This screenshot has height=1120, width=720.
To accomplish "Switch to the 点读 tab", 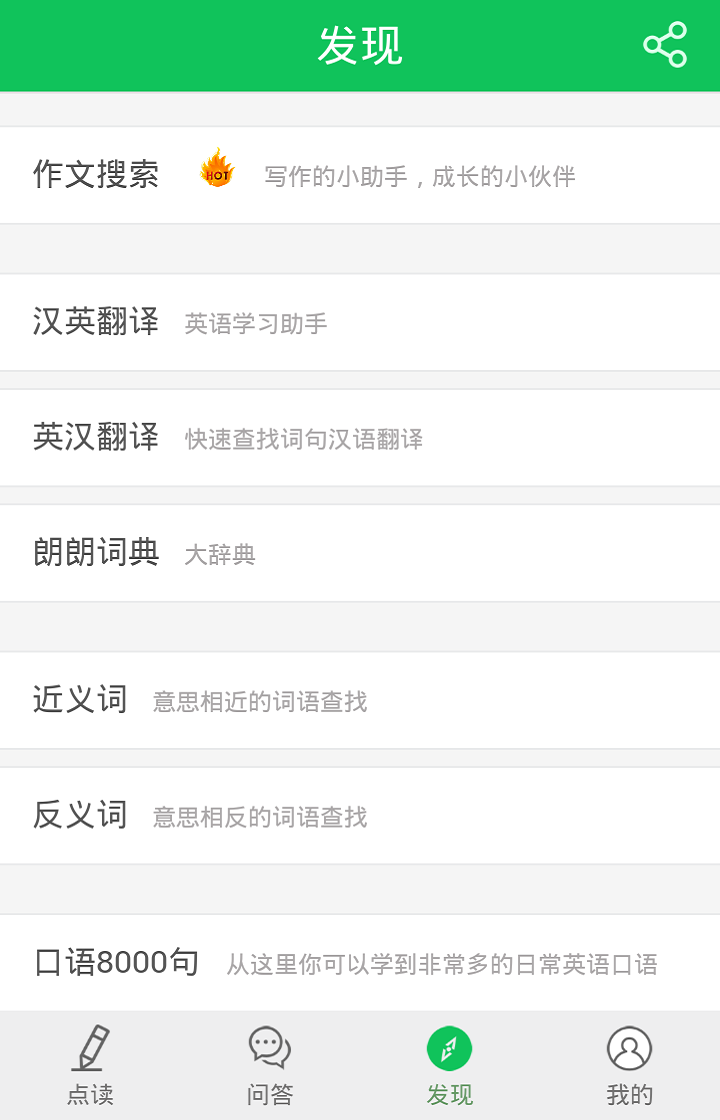I will click(x=90, y=1066).
